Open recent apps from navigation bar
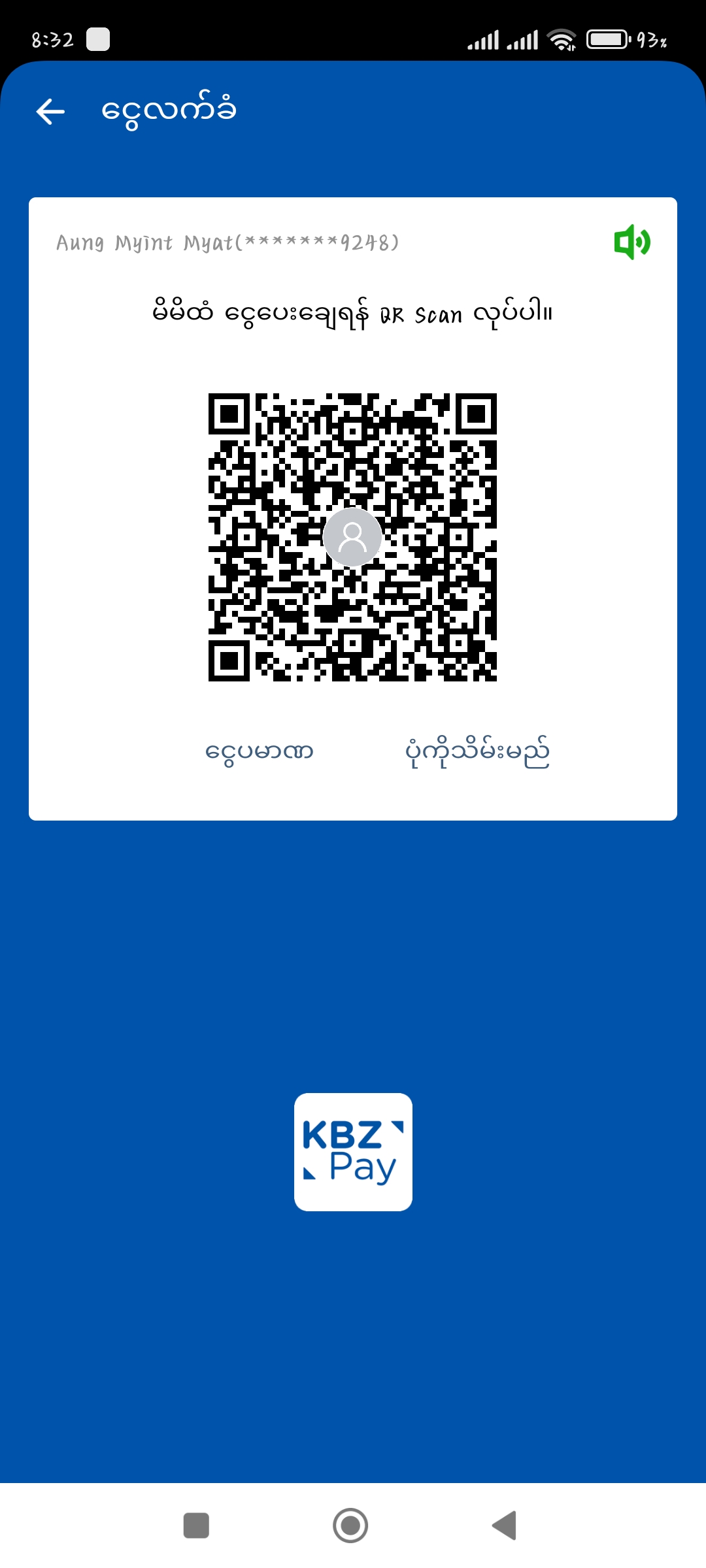 click(x=196, y=1526)
